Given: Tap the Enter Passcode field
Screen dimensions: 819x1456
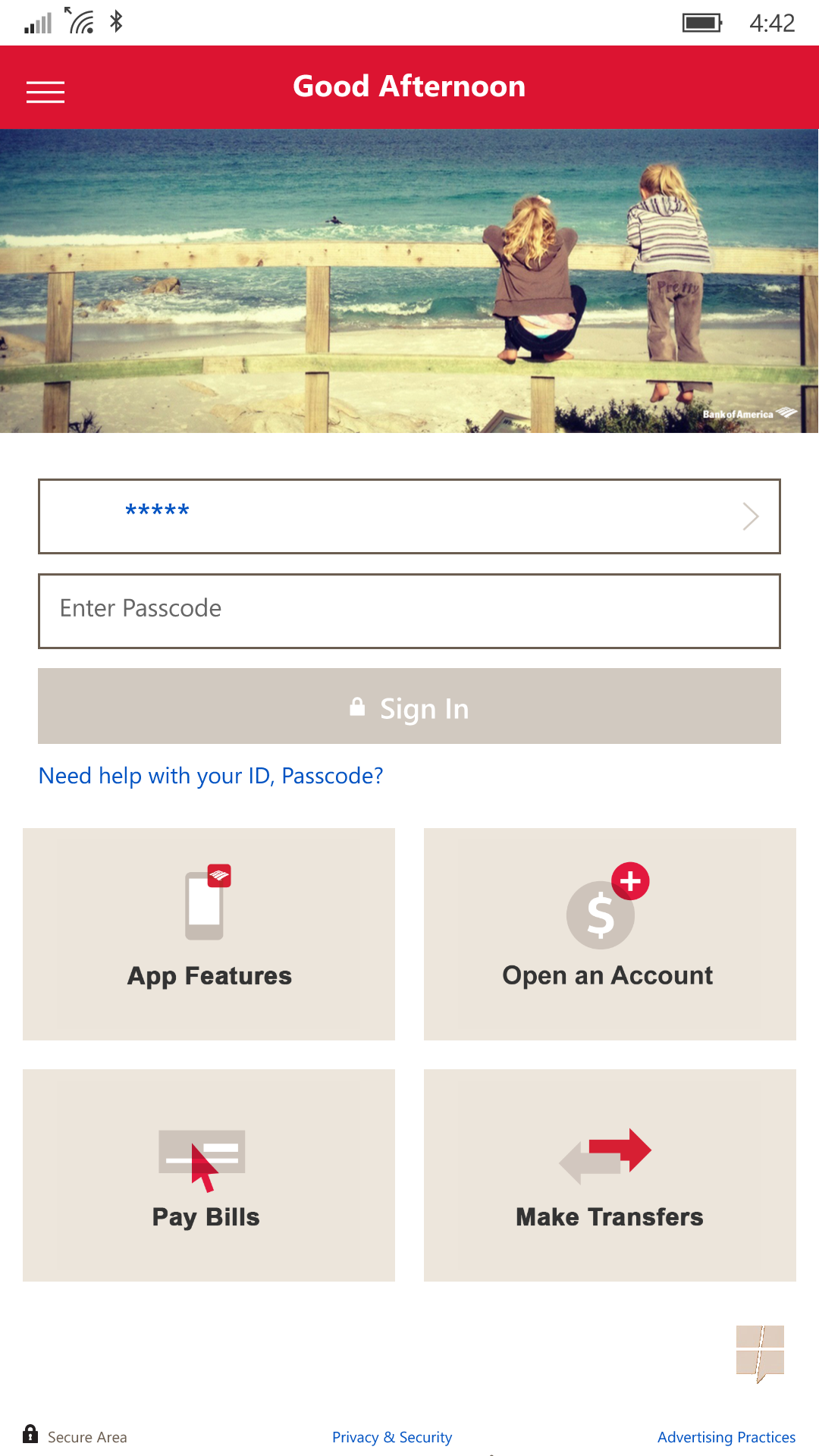Looking at the screenshot, I should tap(409, 611).
